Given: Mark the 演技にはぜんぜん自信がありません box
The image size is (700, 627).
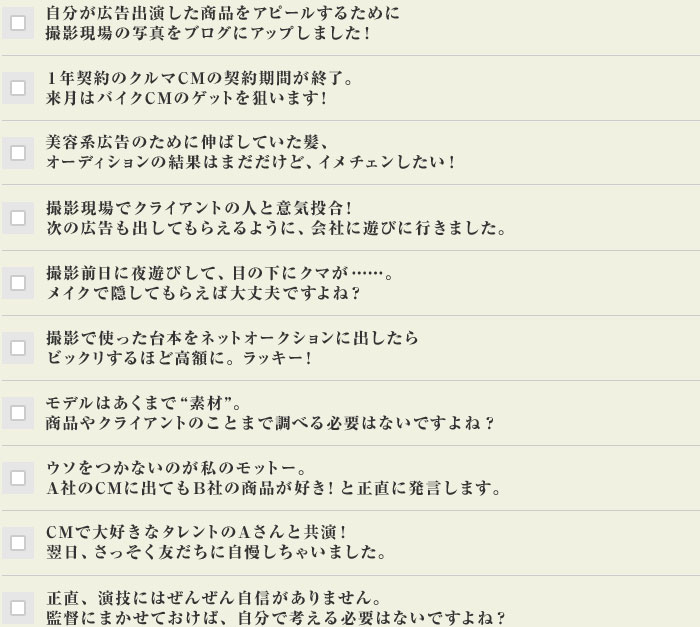Looking at the screenshot, I should (x=17, y=607).
